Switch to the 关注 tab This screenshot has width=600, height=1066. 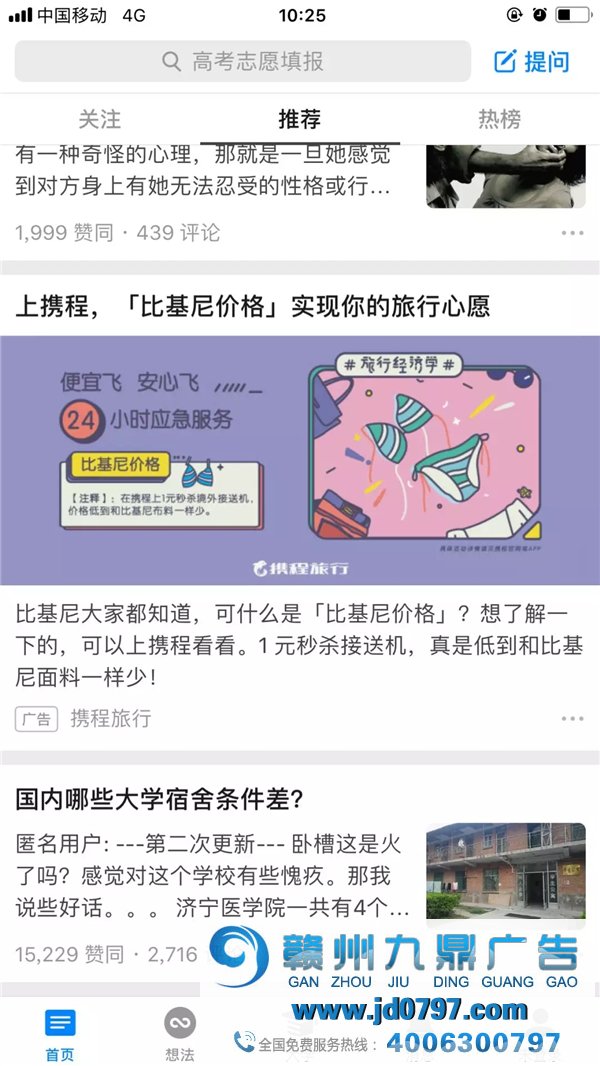(x=100, y=120)
